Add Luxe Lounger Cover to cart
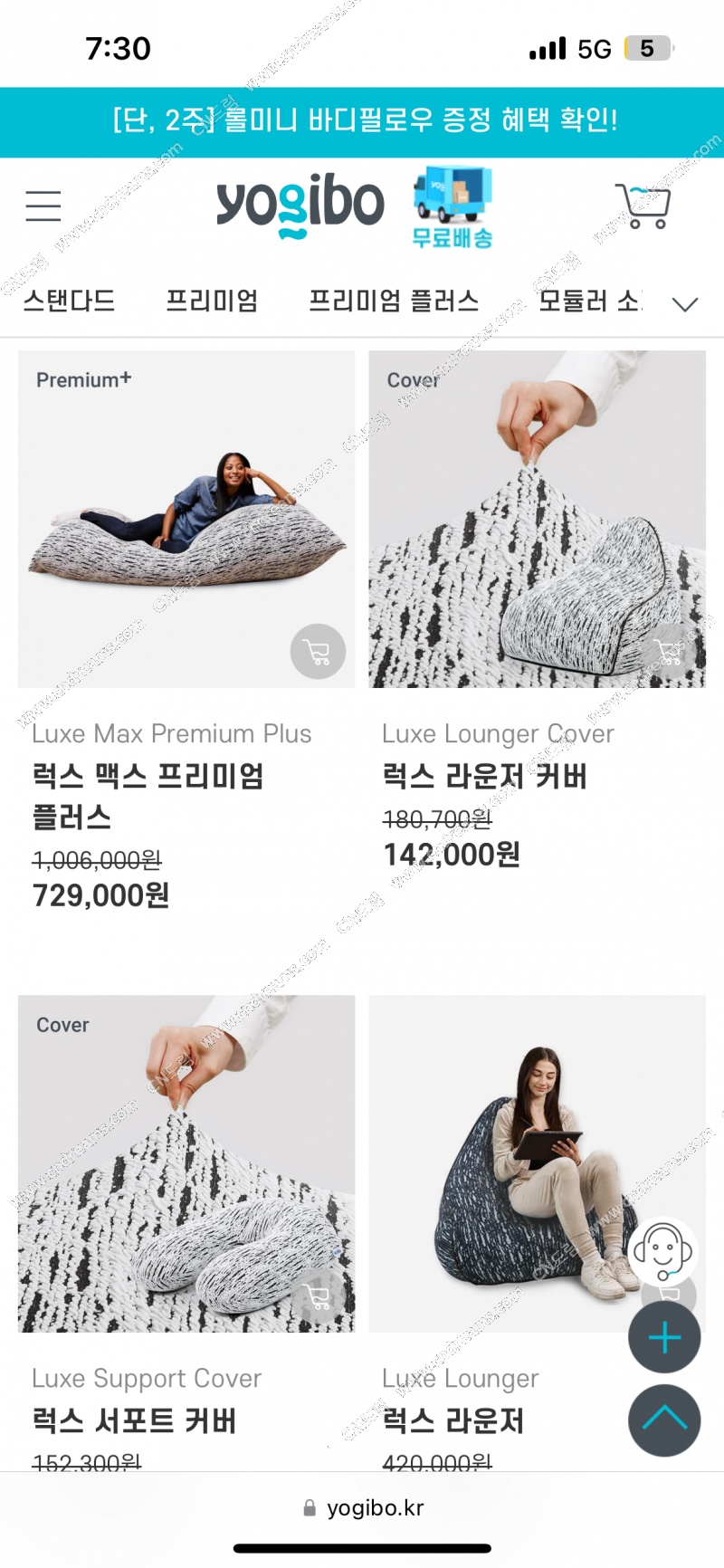 [x=668, y=651]
